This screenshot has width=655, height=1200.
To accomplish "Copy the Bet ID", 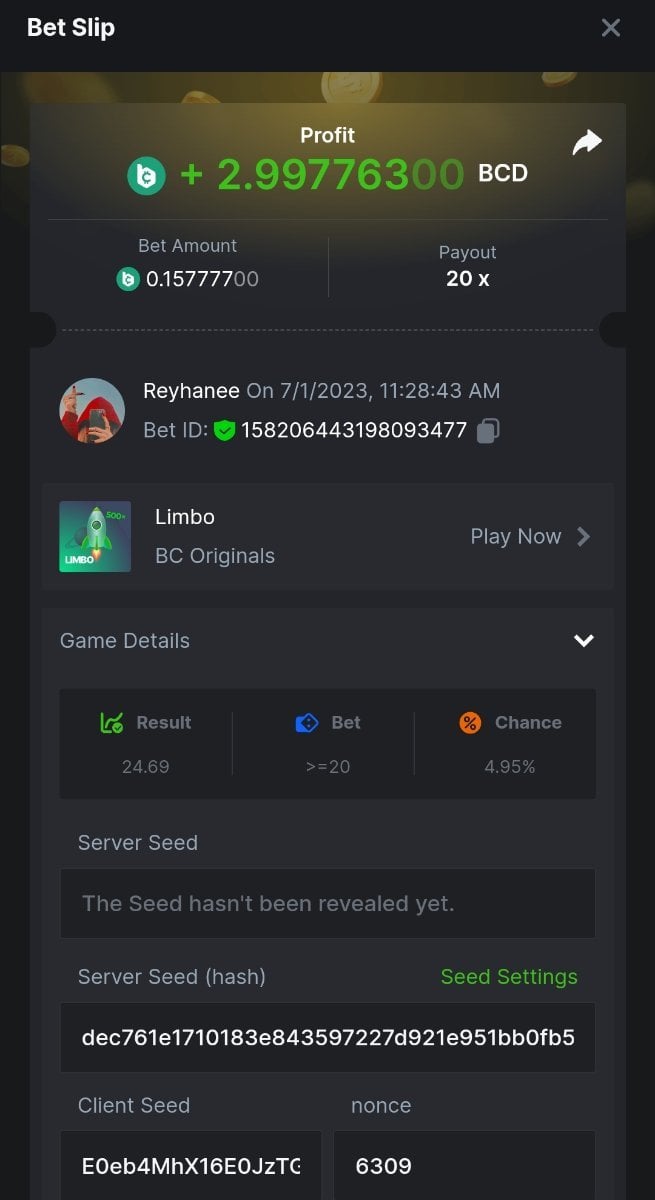I will pos(488,431).
